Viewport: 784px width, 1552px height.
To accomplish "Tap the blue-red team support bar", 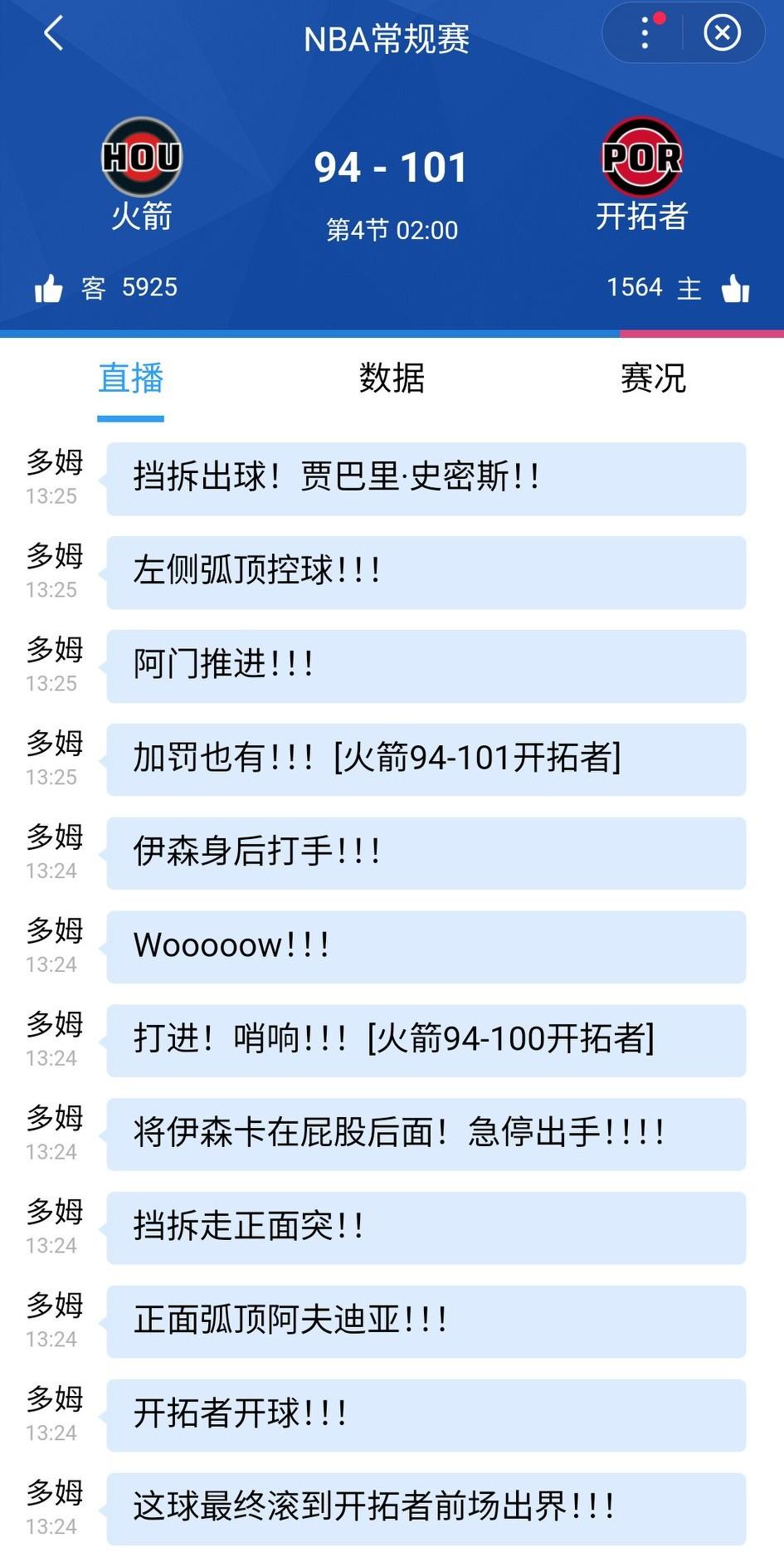I will 392,333.
